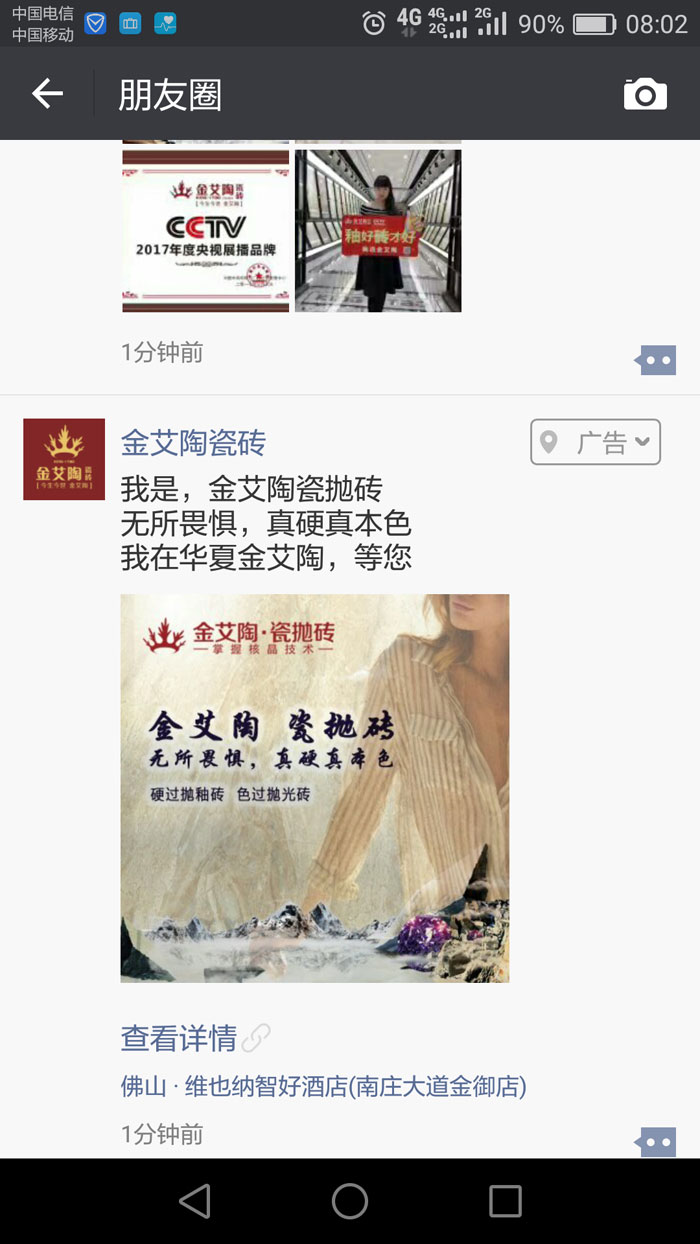Viewport: 700px width, 1244px height.
Task: Open comment menu for the 金艾陶瓷砖 ad
Action: [656, 1141]
